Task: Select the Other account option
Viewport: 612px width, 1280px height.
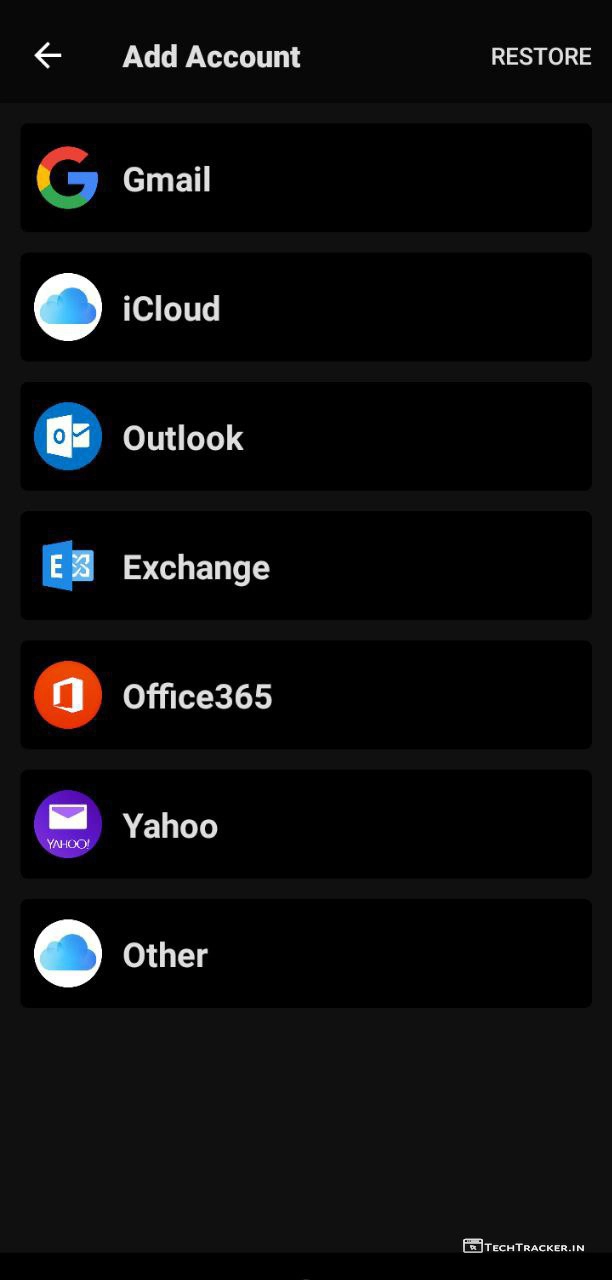Action: point(306,954)
